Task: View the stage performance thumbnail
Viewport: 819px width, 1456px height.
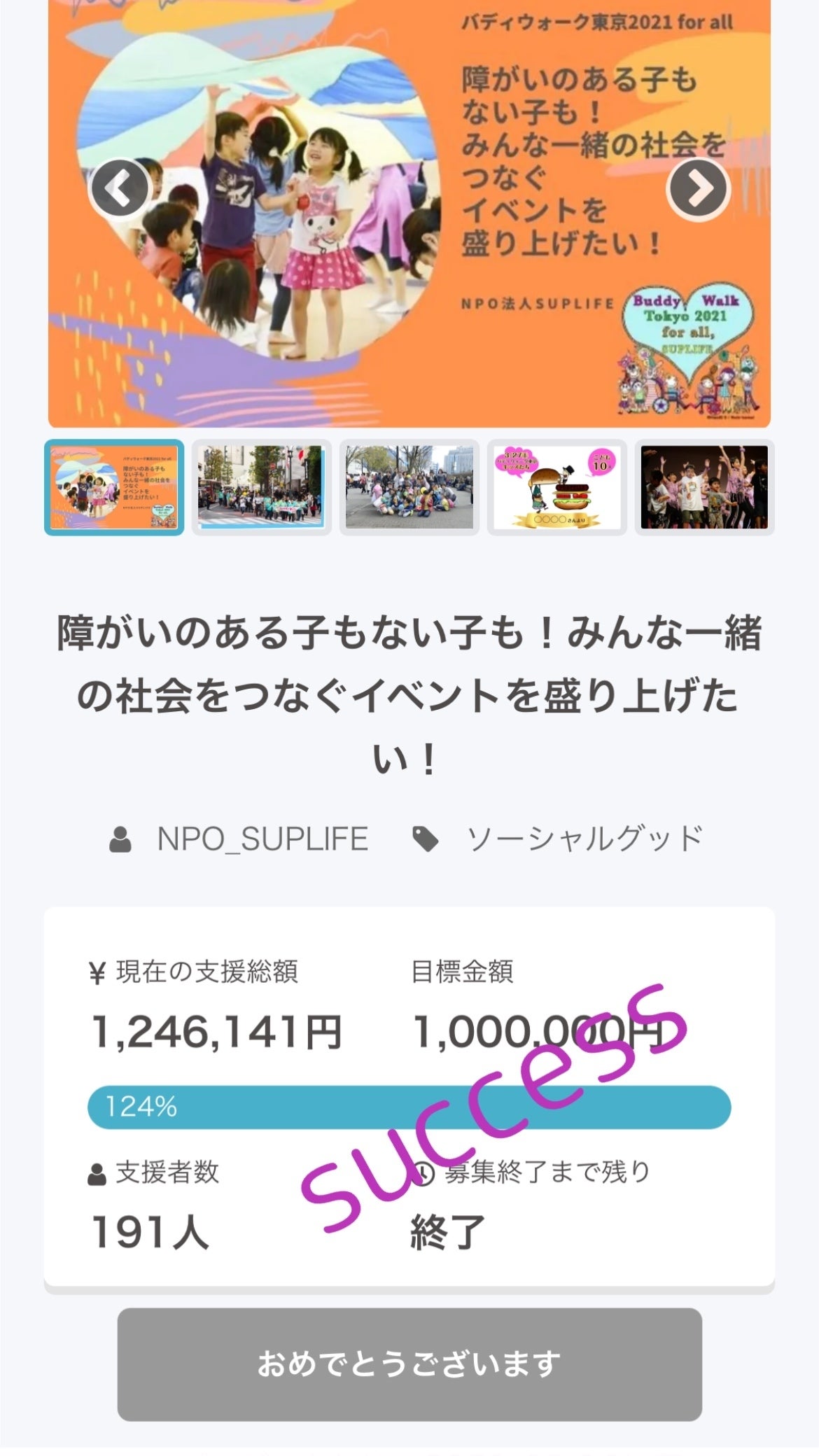Action: point(704,487)
